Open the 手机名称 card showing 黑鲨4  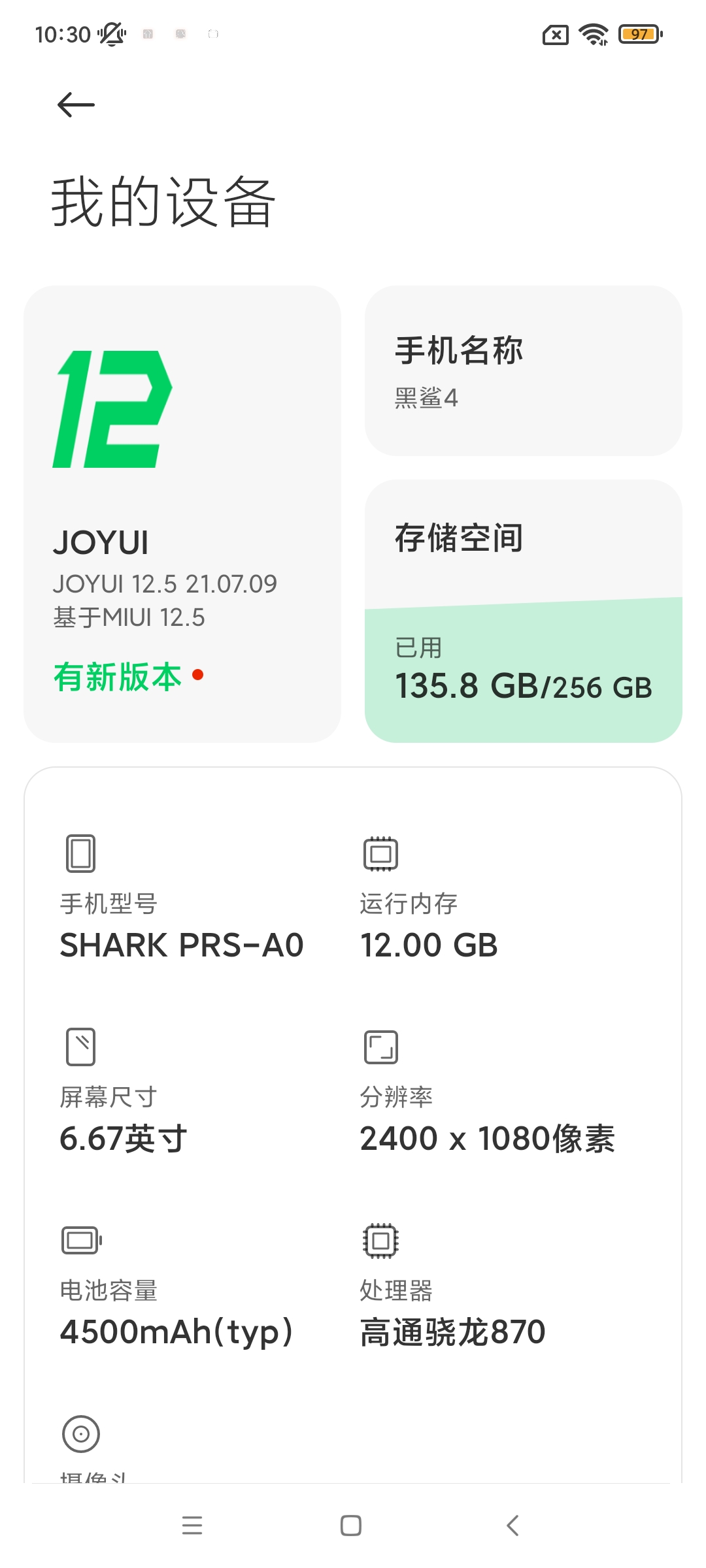pyautogui.click(x=523, y=370)
